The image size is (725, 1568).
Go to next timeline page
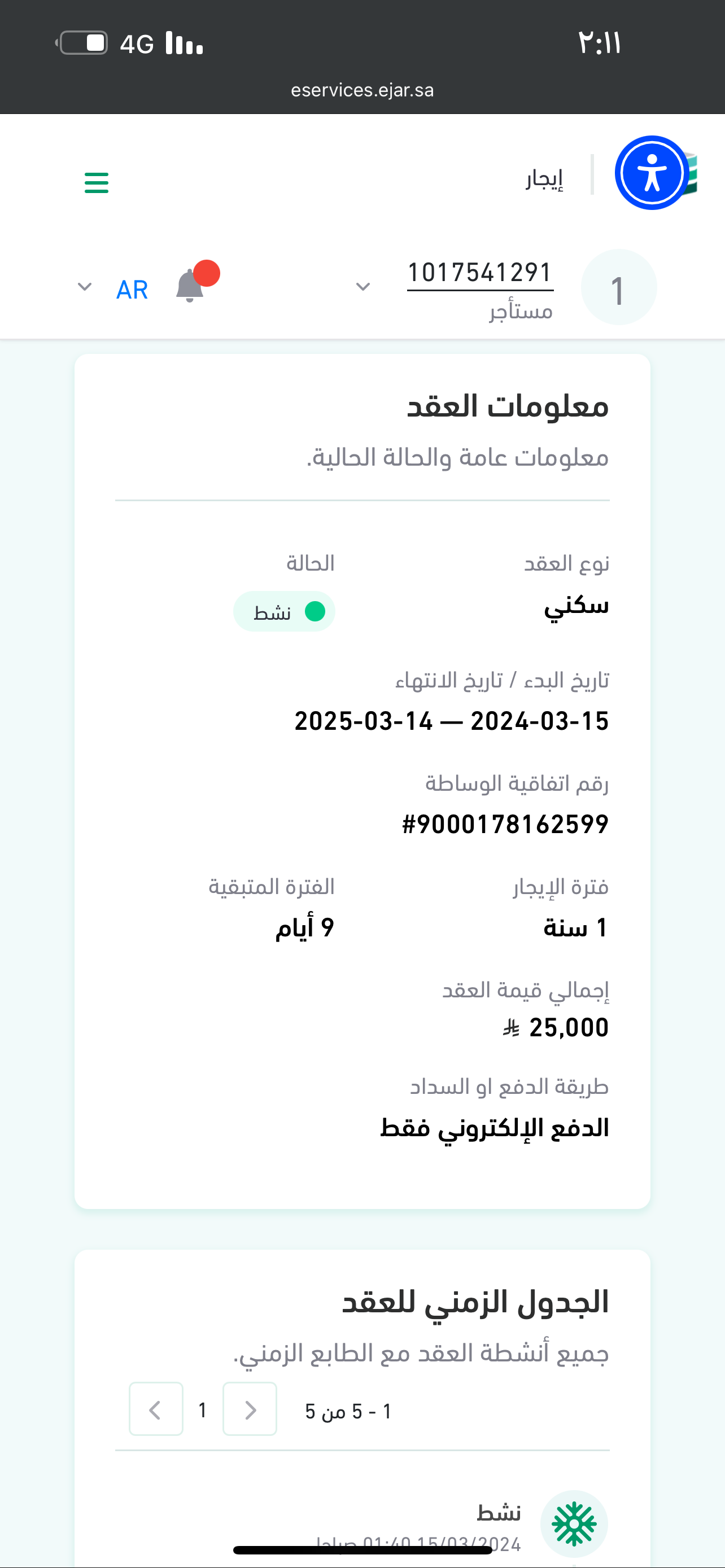tap(156, 1409)
